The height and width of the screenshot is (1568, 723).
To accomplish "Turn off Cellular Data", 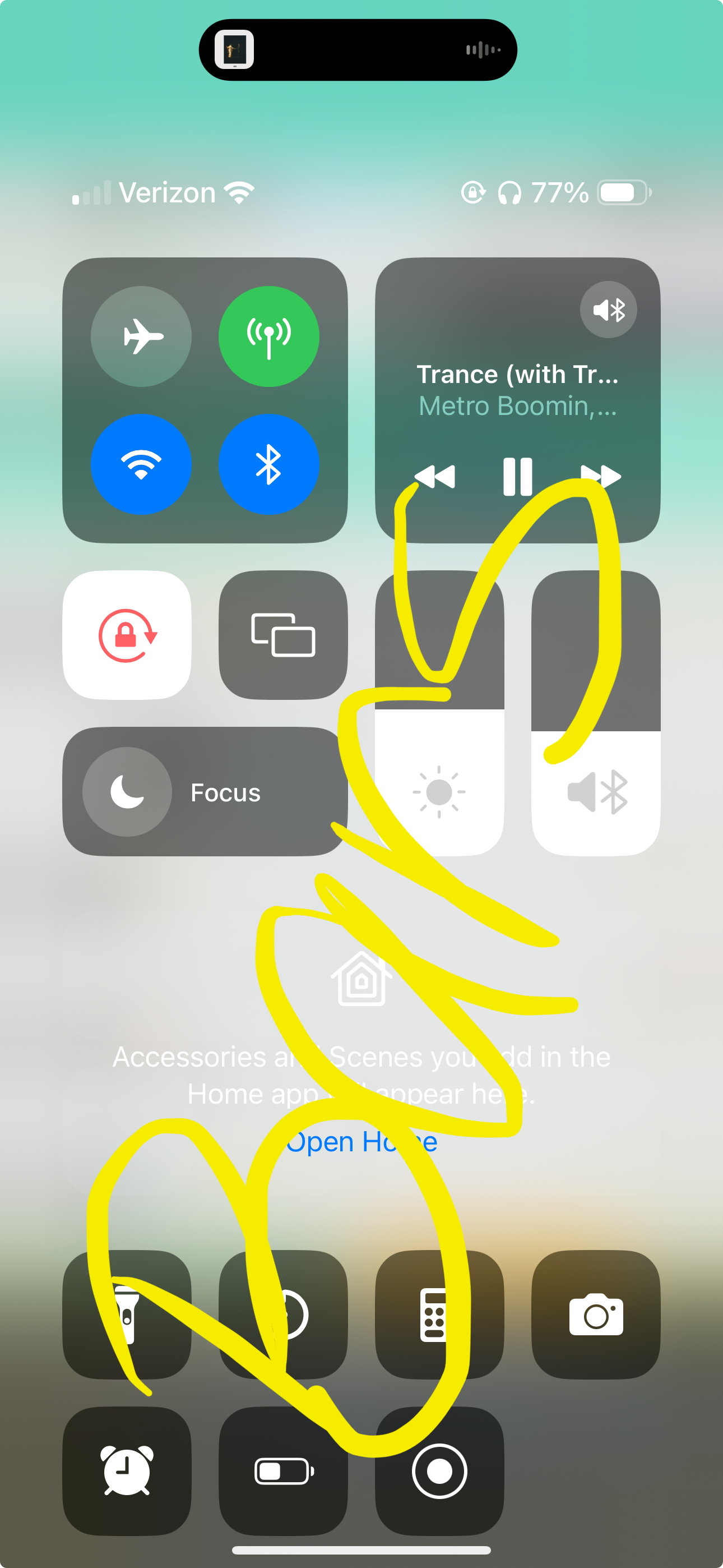I will (269, 336).
